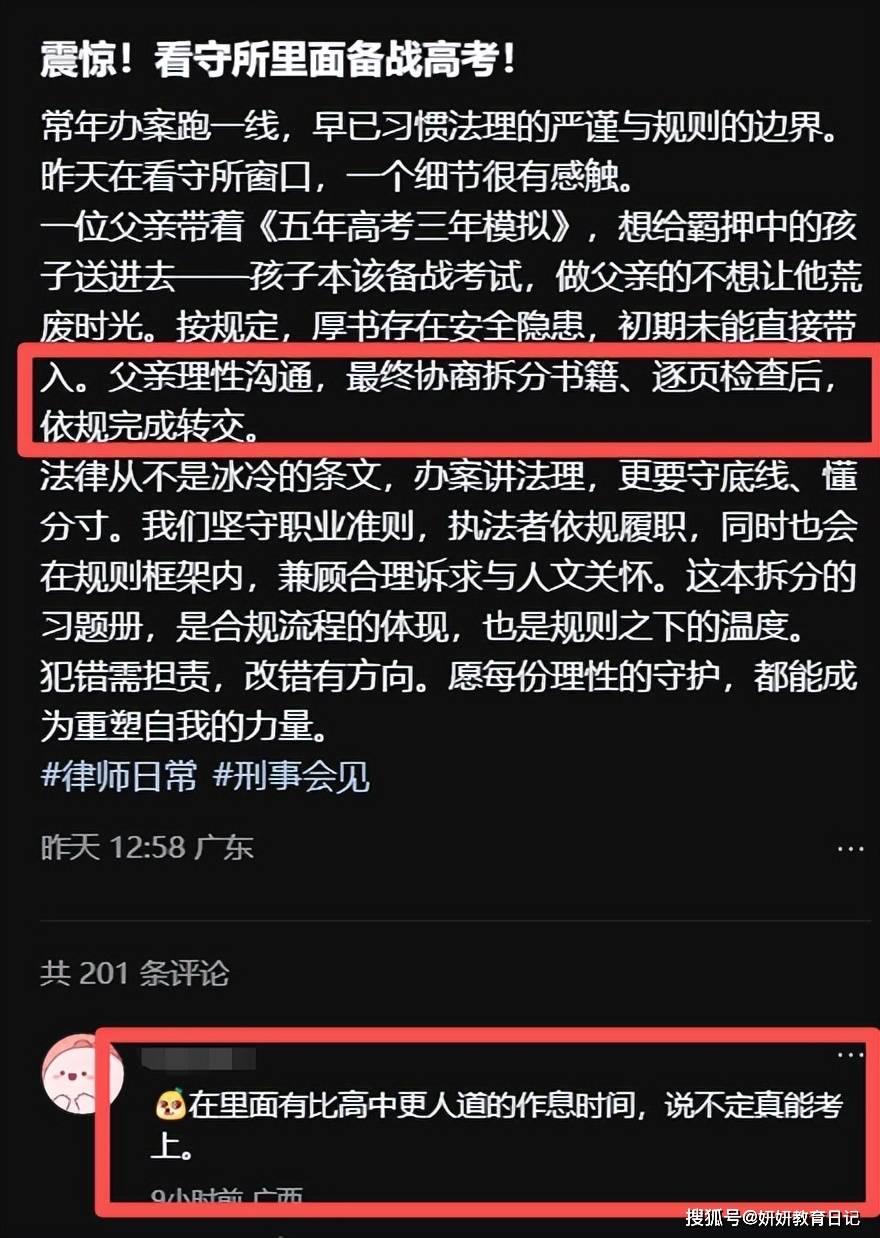Open the three-dot menu on the comment

850,1055
